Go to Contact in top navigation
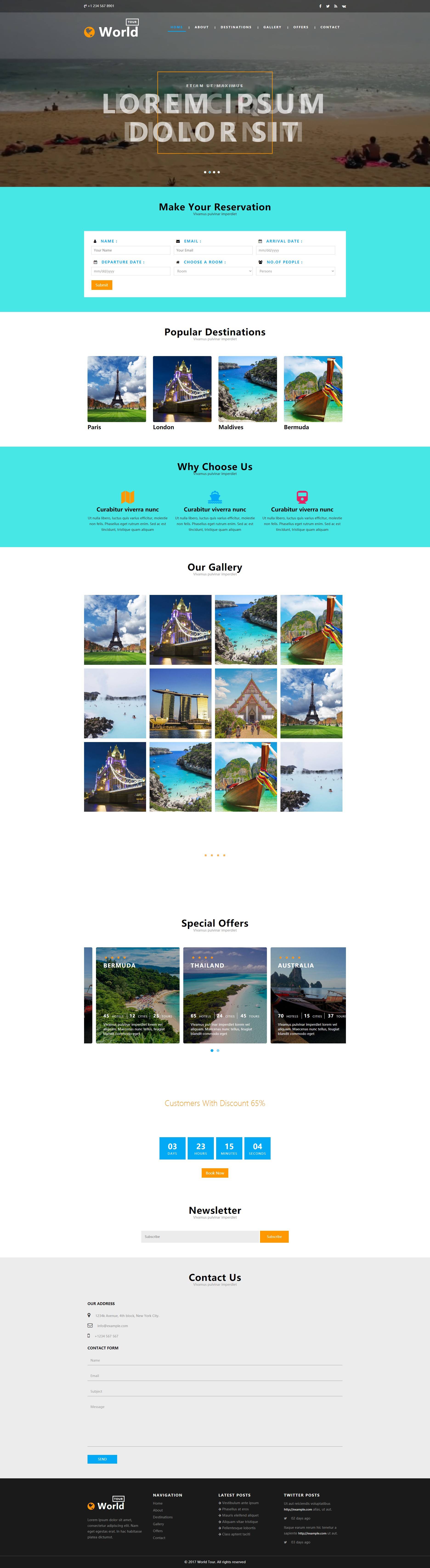This screenshot has width=430, height=1568. tap(330, 27)
